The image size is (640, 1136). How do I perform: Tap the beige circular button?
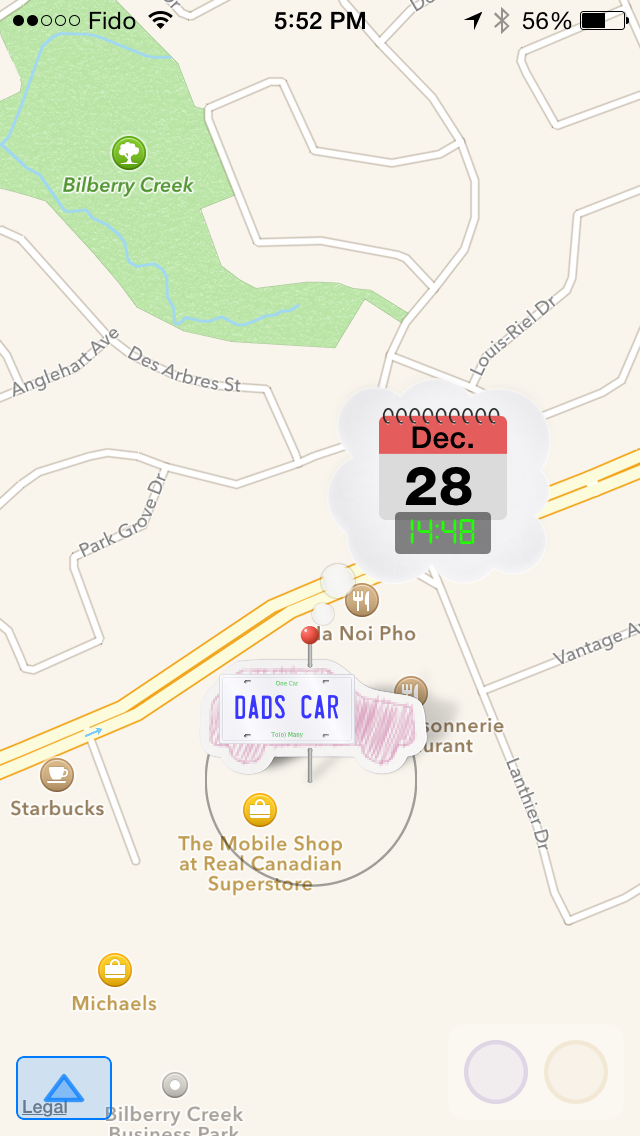pos(576,1072)
